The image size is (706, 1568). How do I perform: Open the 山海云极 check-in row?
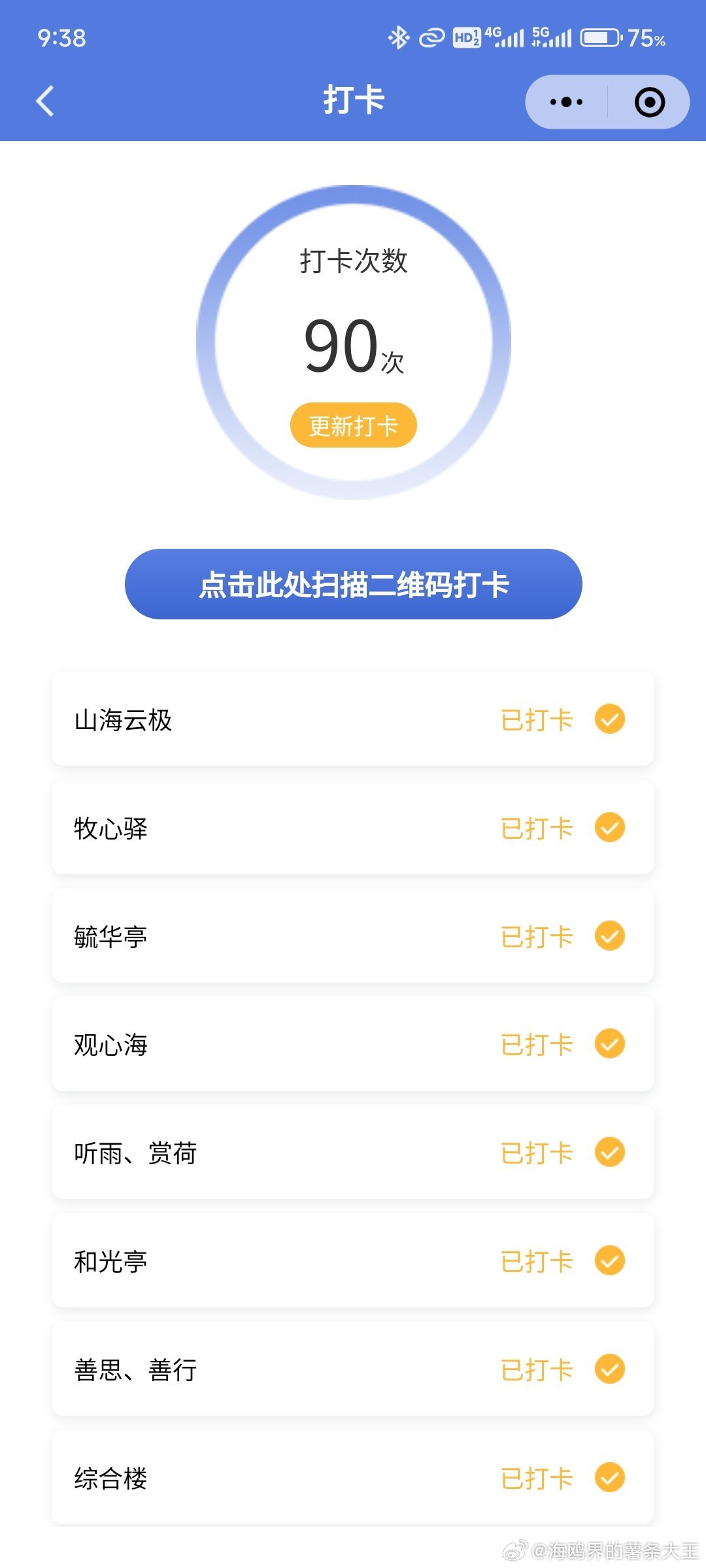(353, 719)
